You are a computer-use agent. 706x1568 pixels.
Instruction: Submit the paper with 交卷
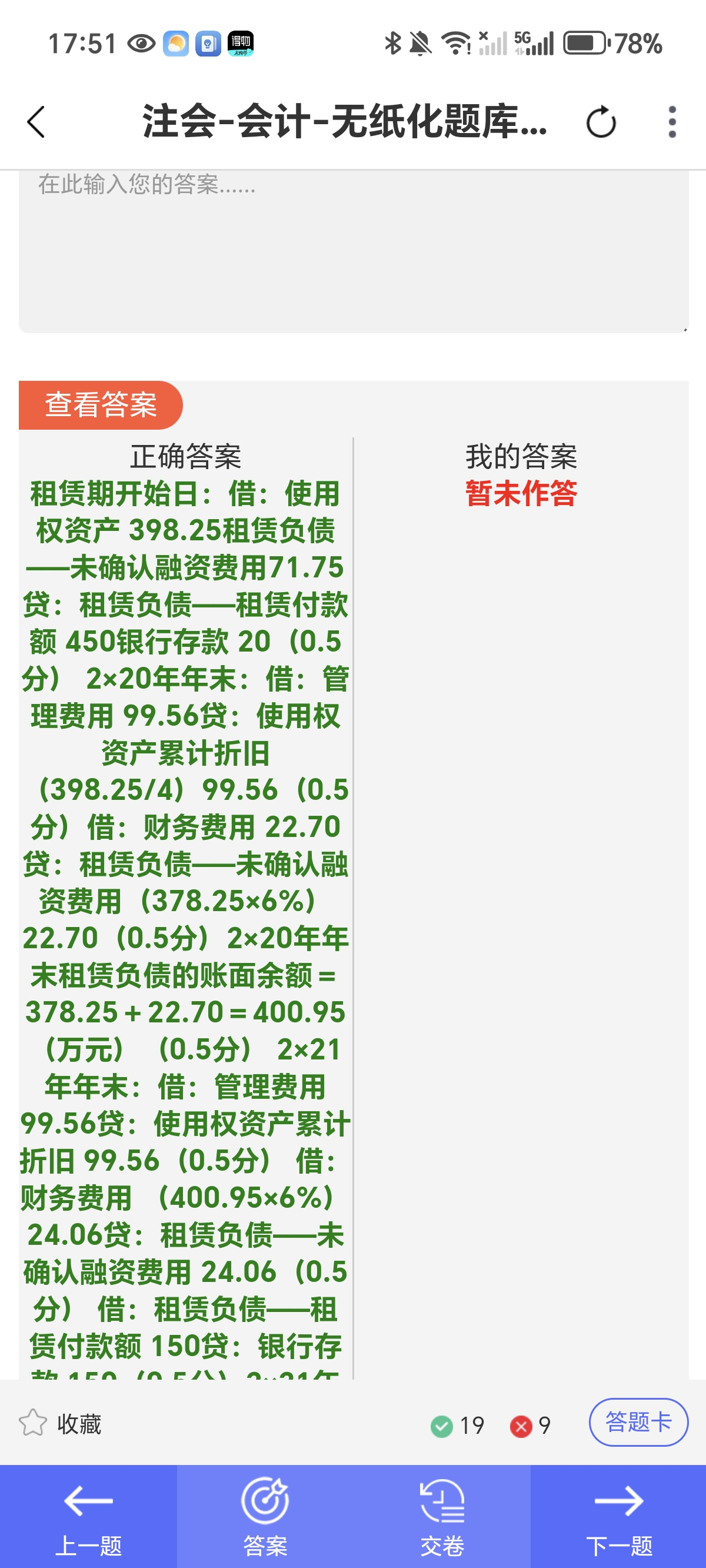coord(442,1516)
